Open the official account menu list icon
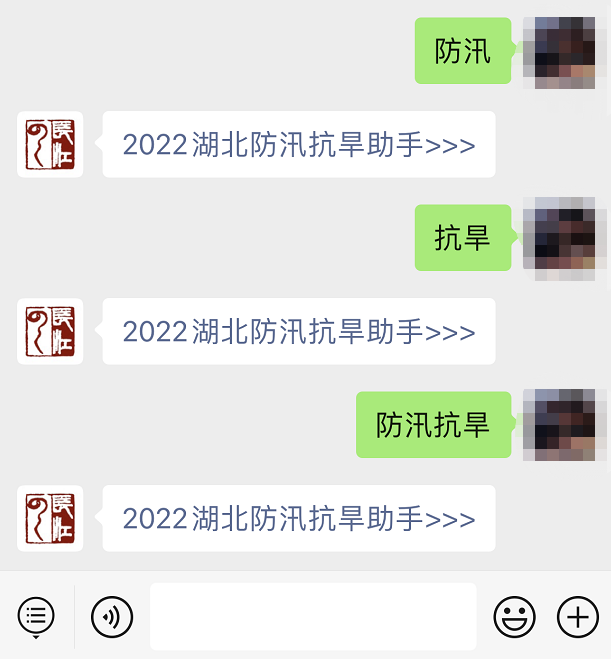 pyautogui.click(x=36, y=616)
